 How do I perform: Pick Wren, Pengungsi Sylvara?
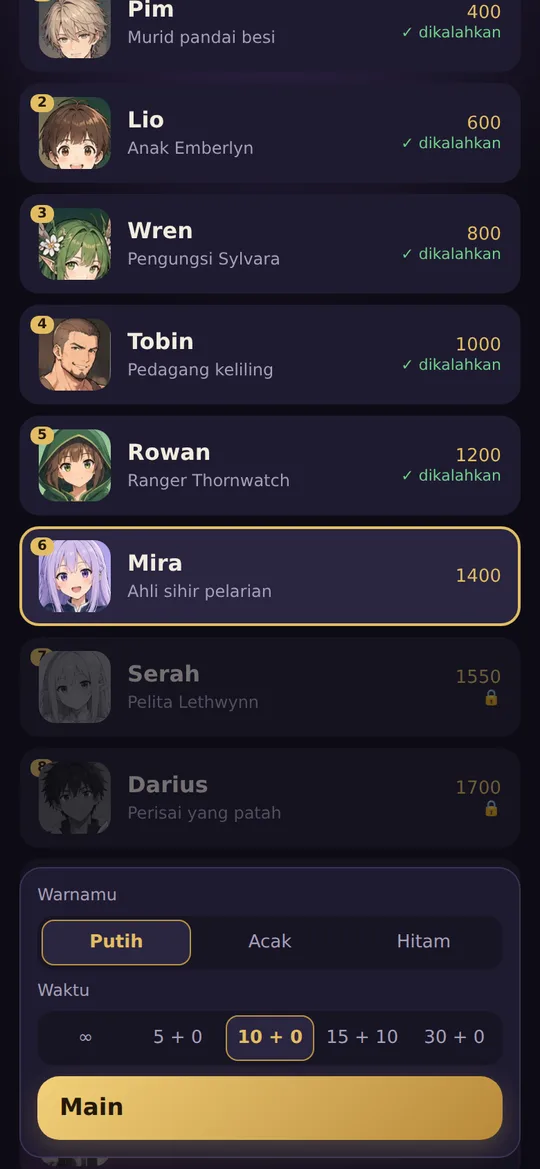269,244
